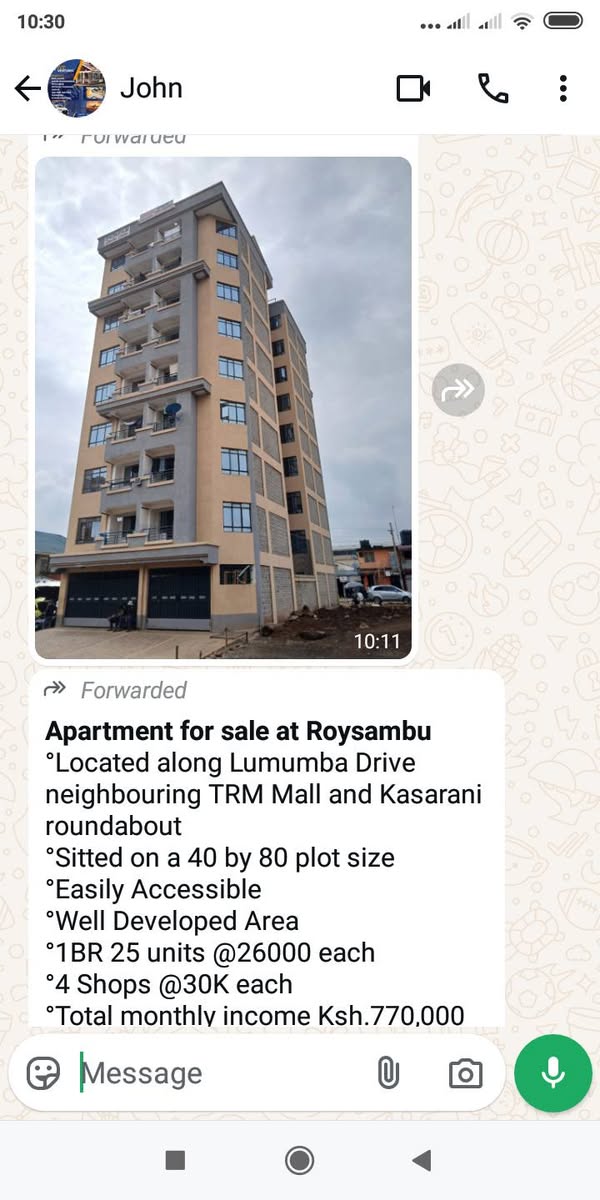600x1200 pixels.
Task: Forward the apartment photo to another chat
Action: [458, 390]
